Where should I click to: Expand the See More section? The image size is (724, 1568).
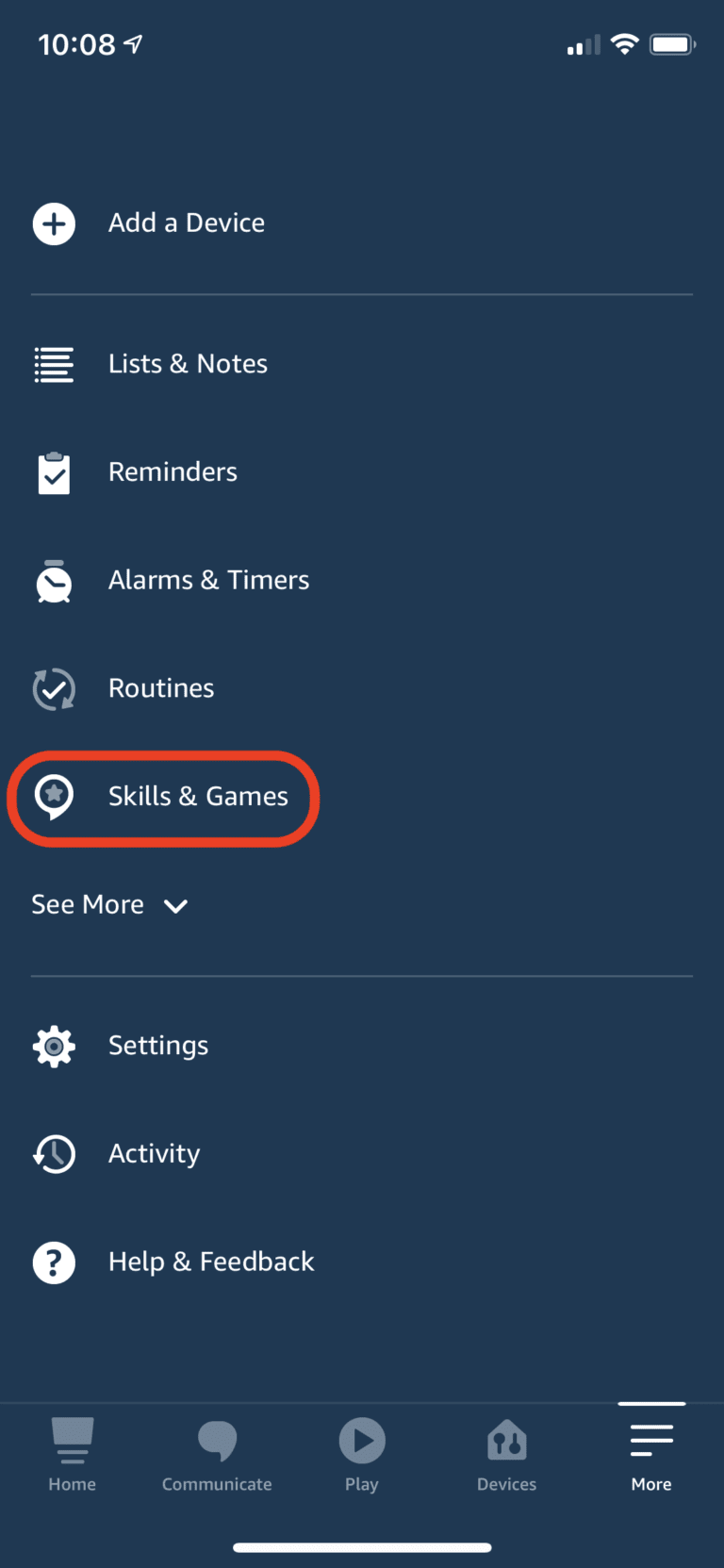click(109, 905)
